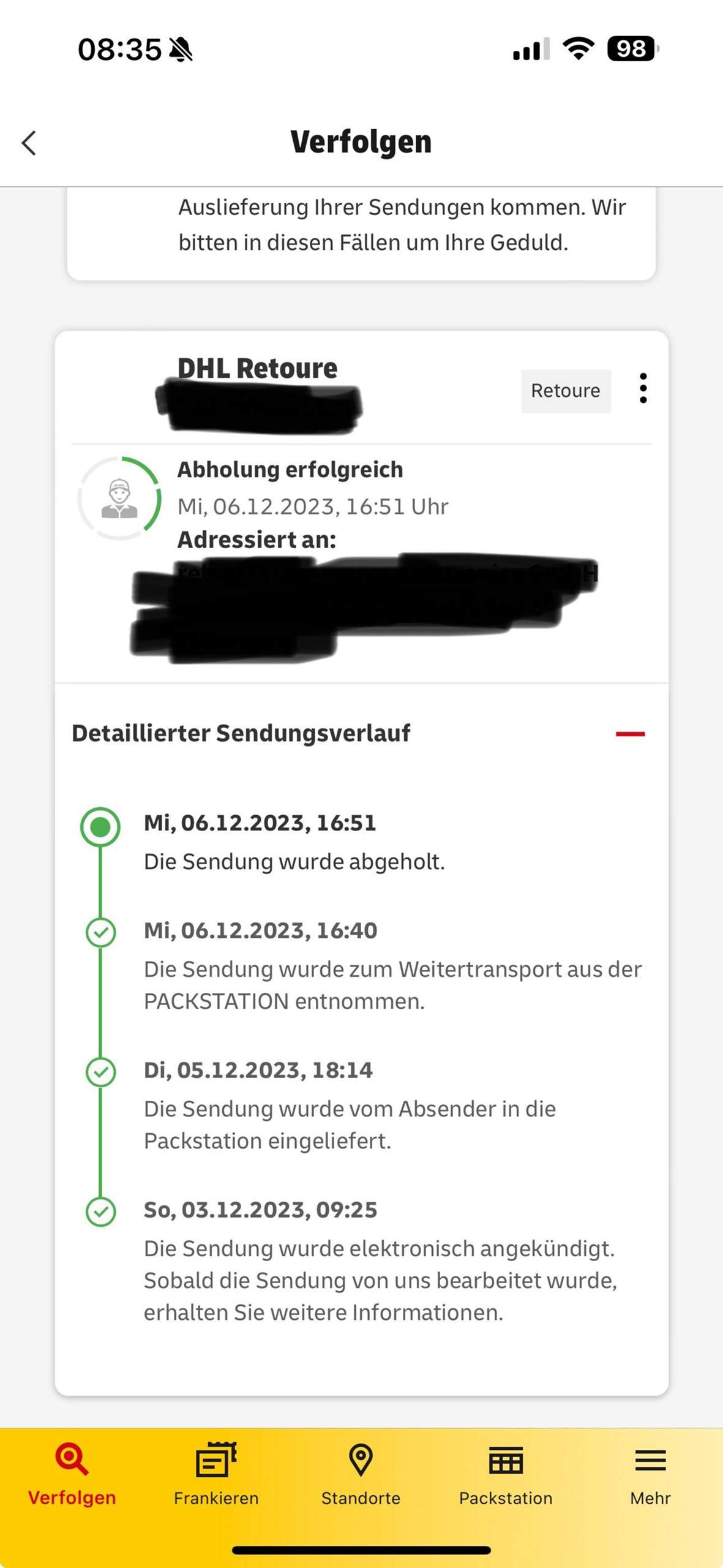Open the DHL Retoure shipment title
The image size is (723, 1568).
click(257, 367)
